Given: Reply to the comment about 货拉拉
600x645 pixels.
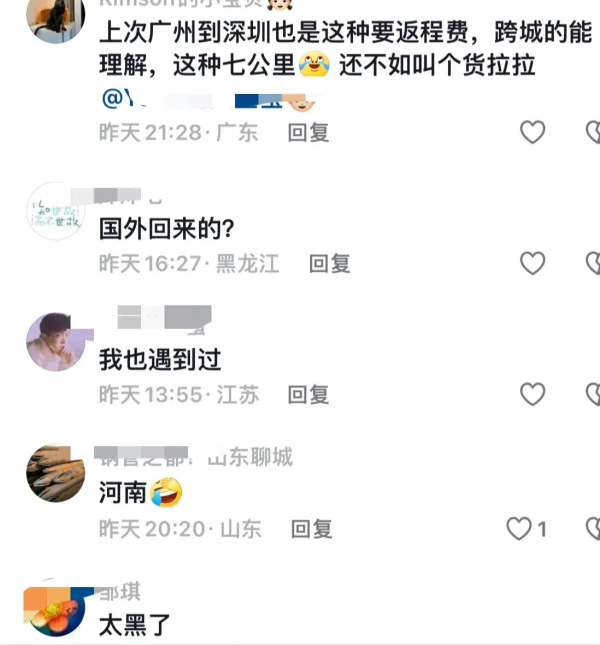Looking at the screenshot, I should pyautogui.click(x=308, y=132).
